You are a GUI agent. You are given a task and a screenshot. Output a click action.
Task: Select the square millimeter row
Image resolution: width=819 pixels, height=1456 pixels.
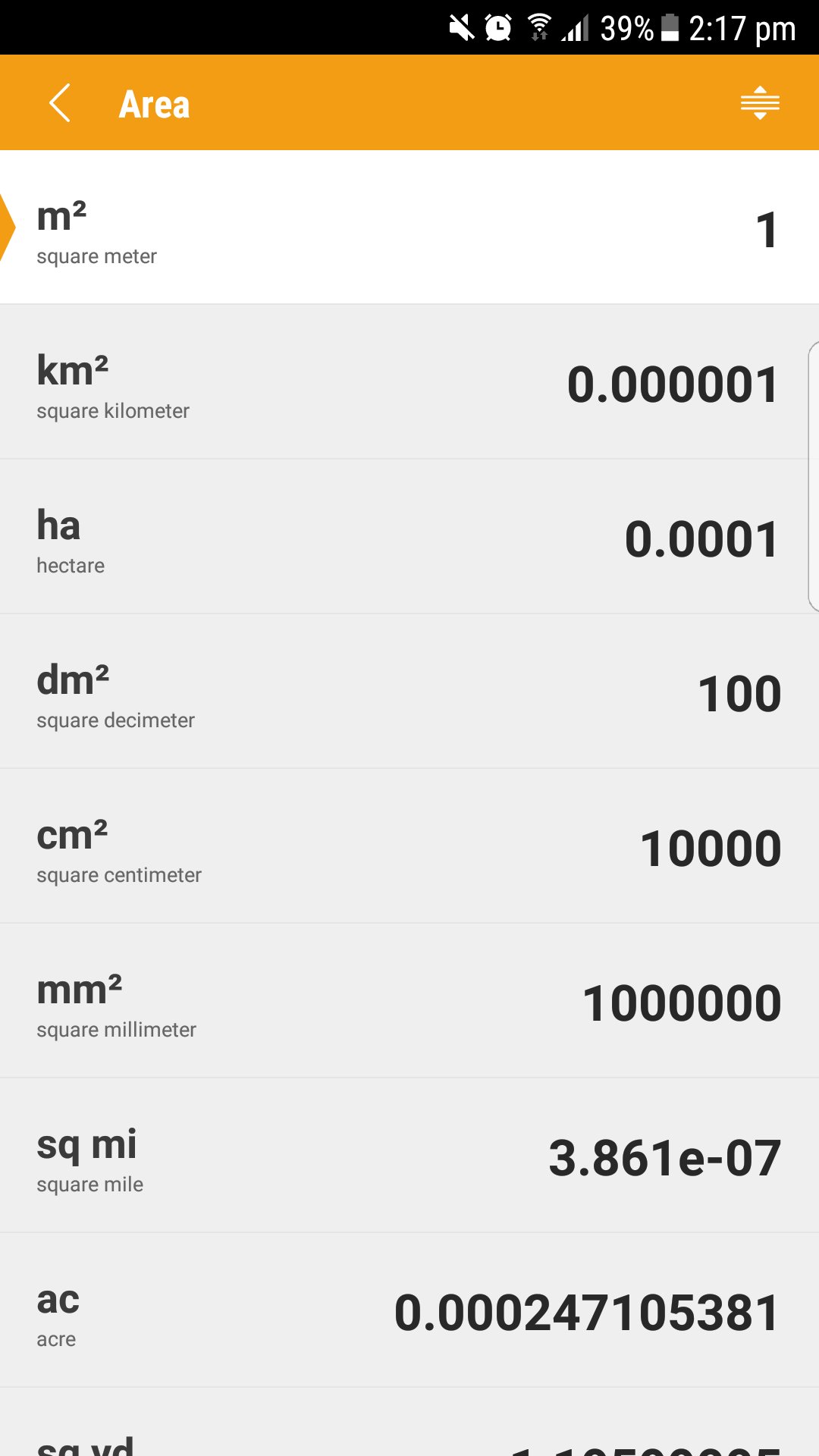(409, 1002)
